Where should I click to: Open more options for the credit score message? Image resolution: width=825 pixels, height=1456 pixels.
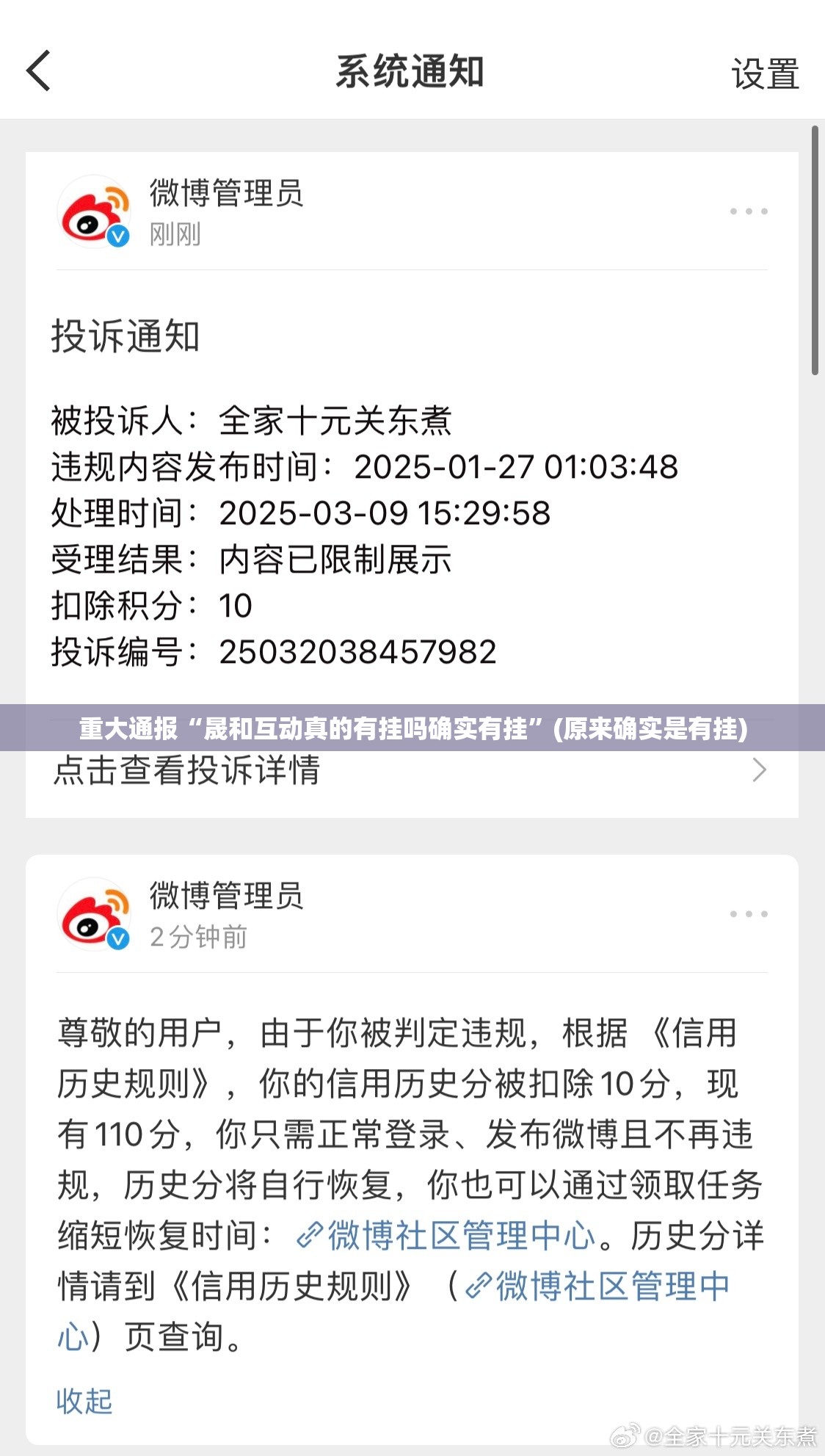click(x=747, y=913)
